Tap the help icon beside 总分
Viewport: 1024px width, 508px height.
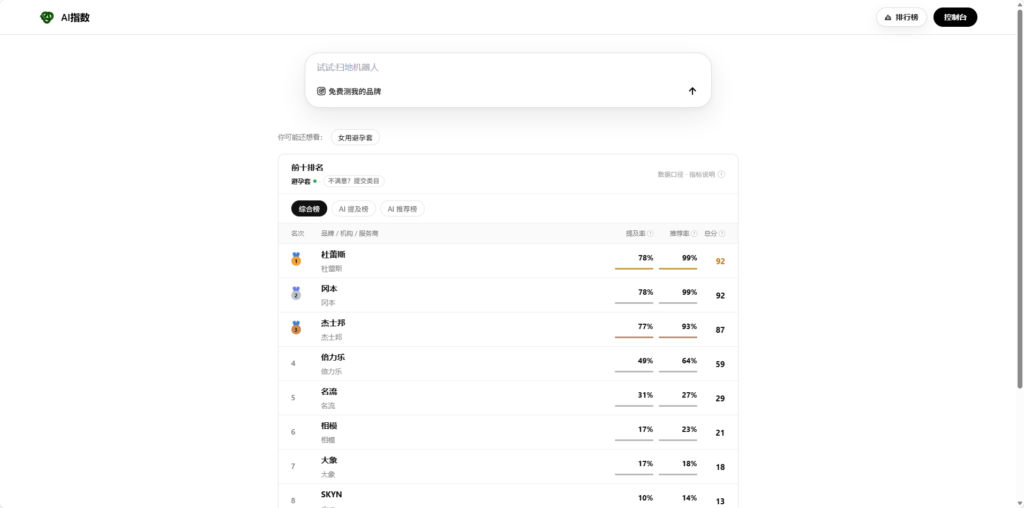pyautogui.click(x=722, y=234)
